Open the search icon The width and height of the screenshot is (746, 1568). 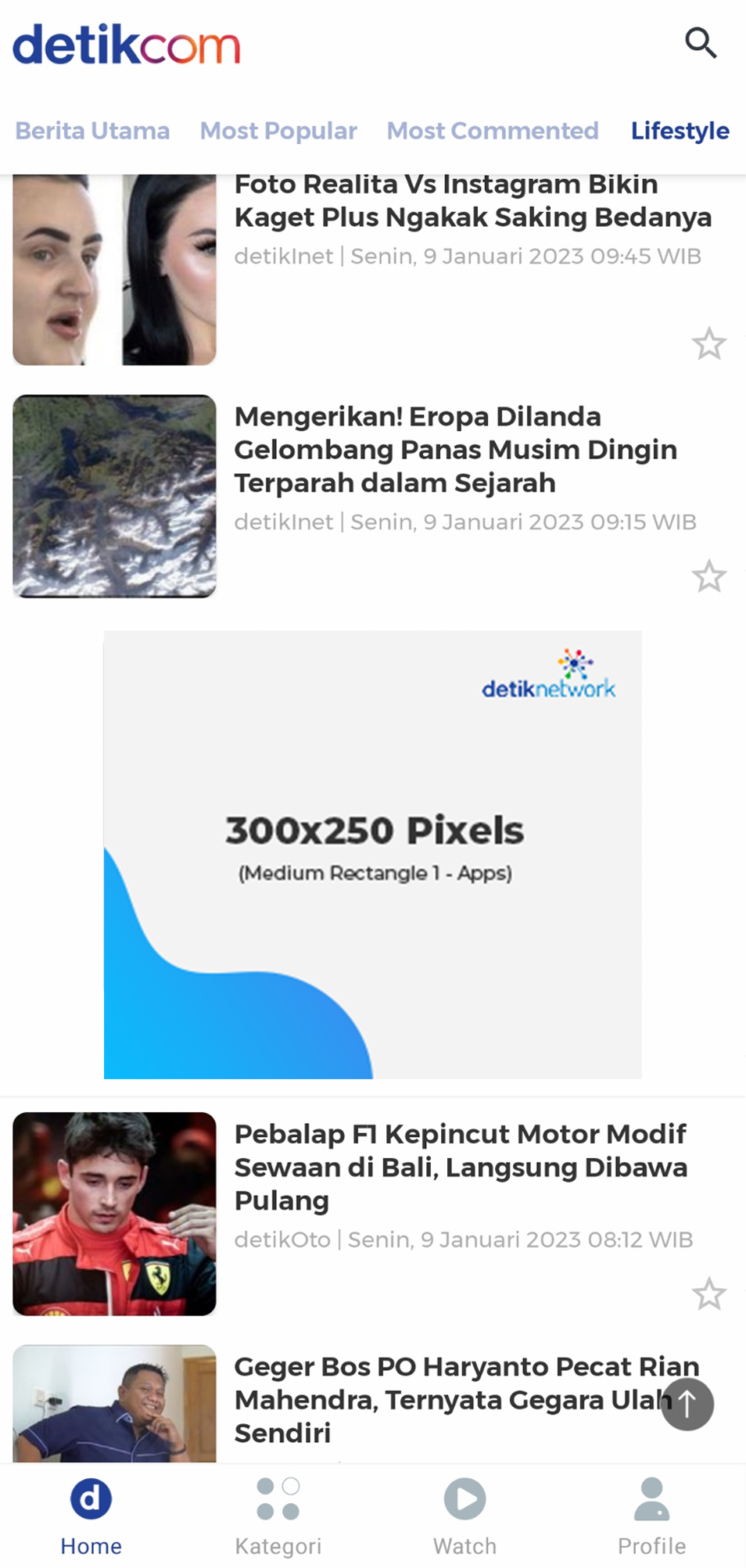click(701, 44)
